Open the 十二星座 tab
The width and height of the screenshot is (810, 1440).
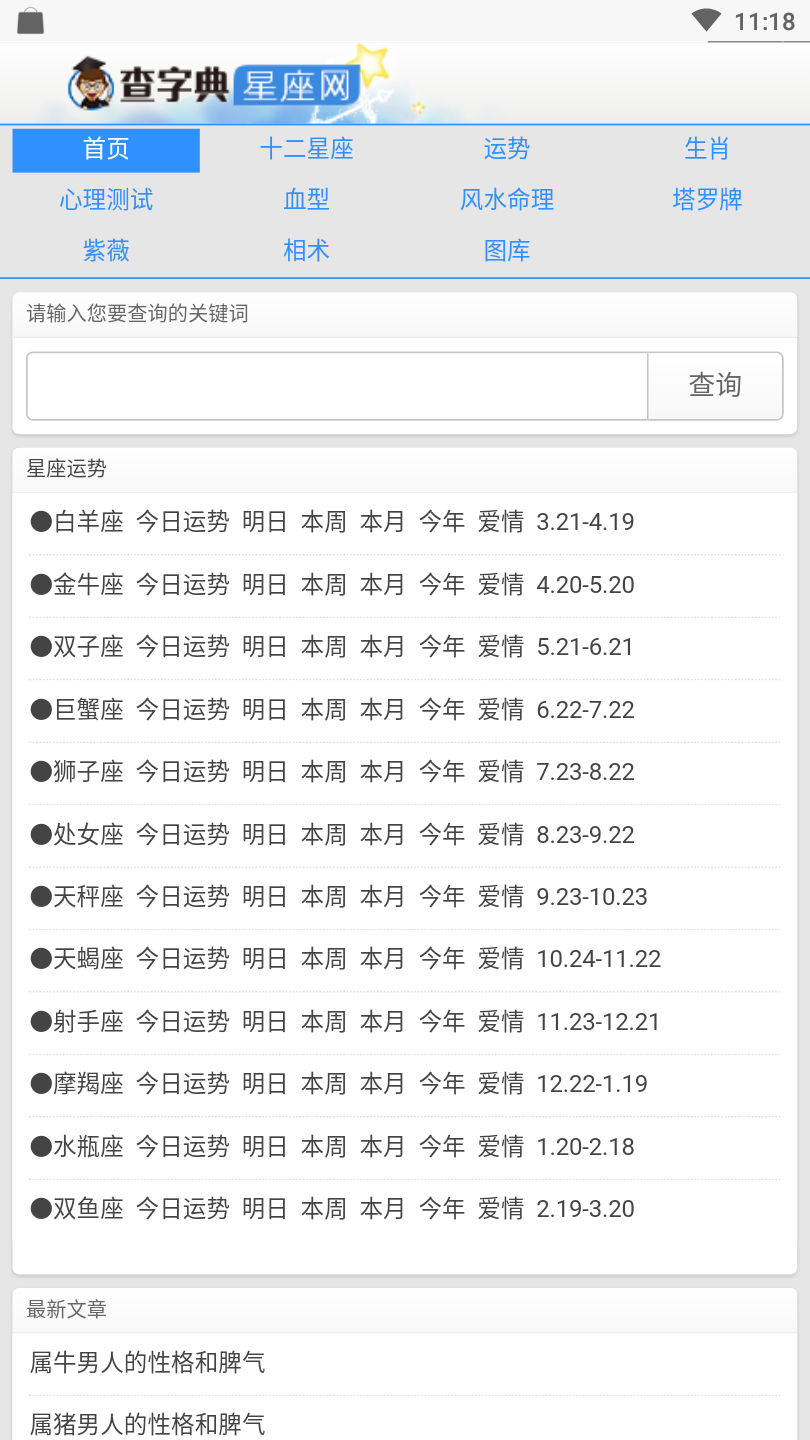coord(306,150)
